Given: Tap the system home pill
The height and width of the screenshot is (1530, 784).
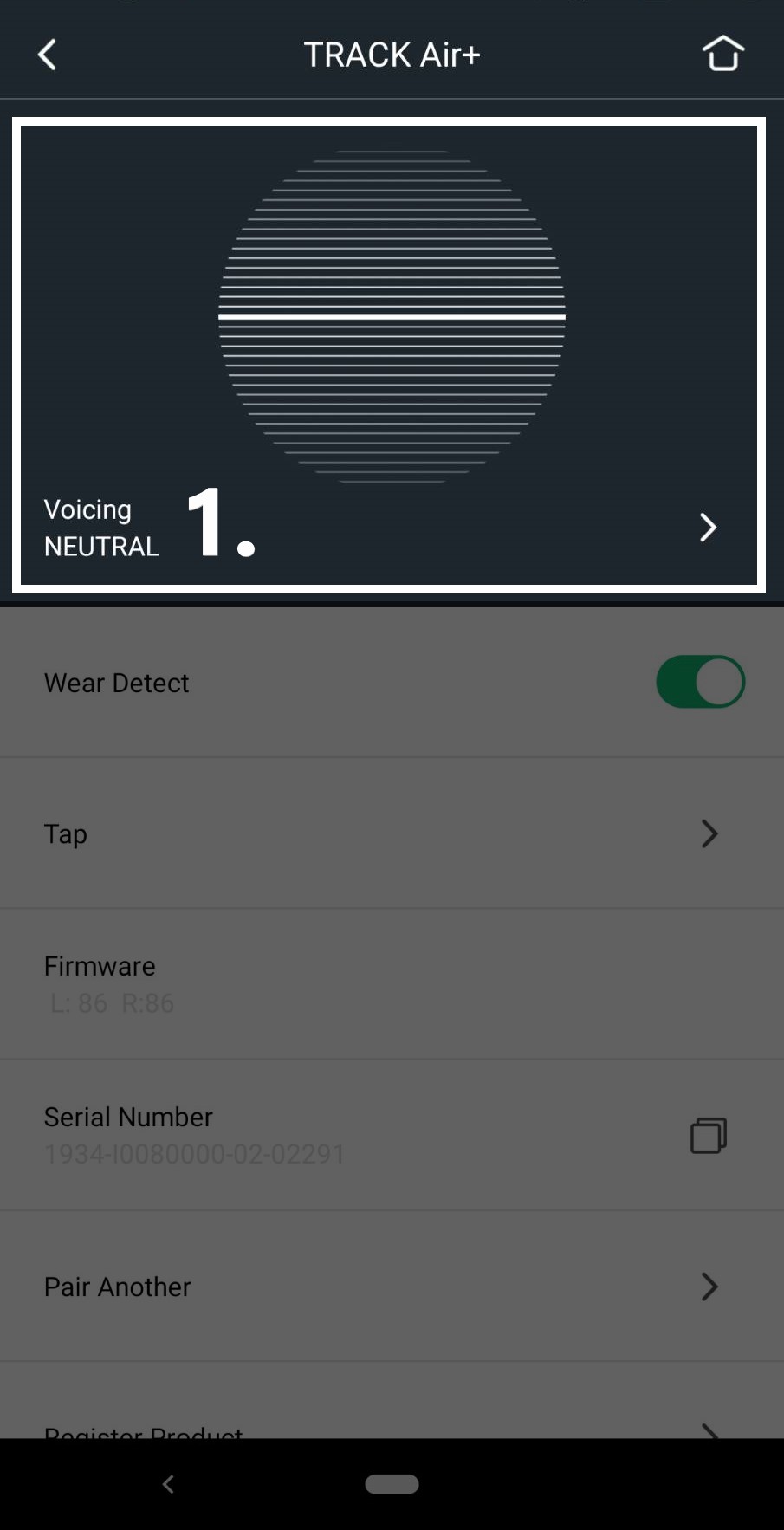Looking at the screenshot, I should point(392,1484).
